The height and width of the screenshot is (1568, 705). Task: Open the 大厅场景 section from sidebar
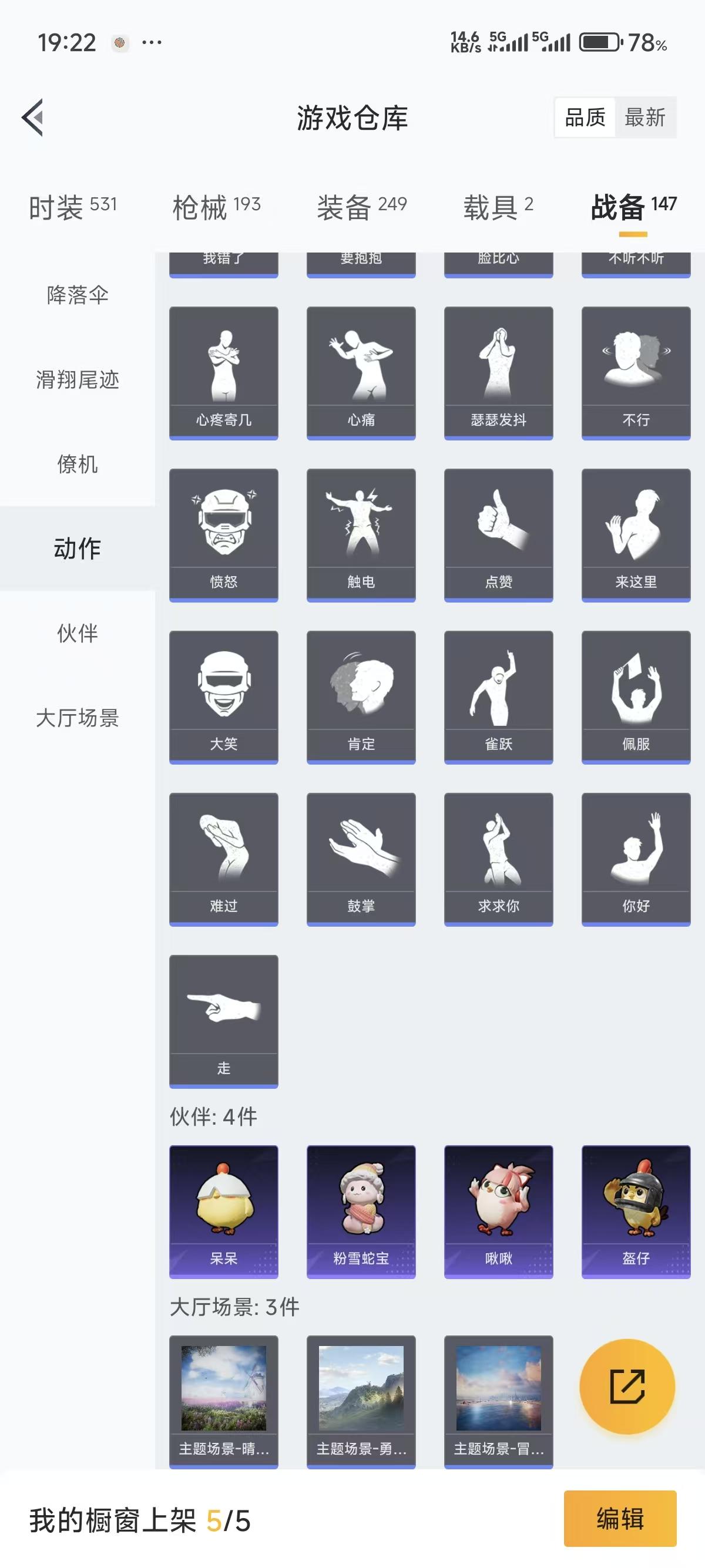pyautogui.click(x=77, y=719)
